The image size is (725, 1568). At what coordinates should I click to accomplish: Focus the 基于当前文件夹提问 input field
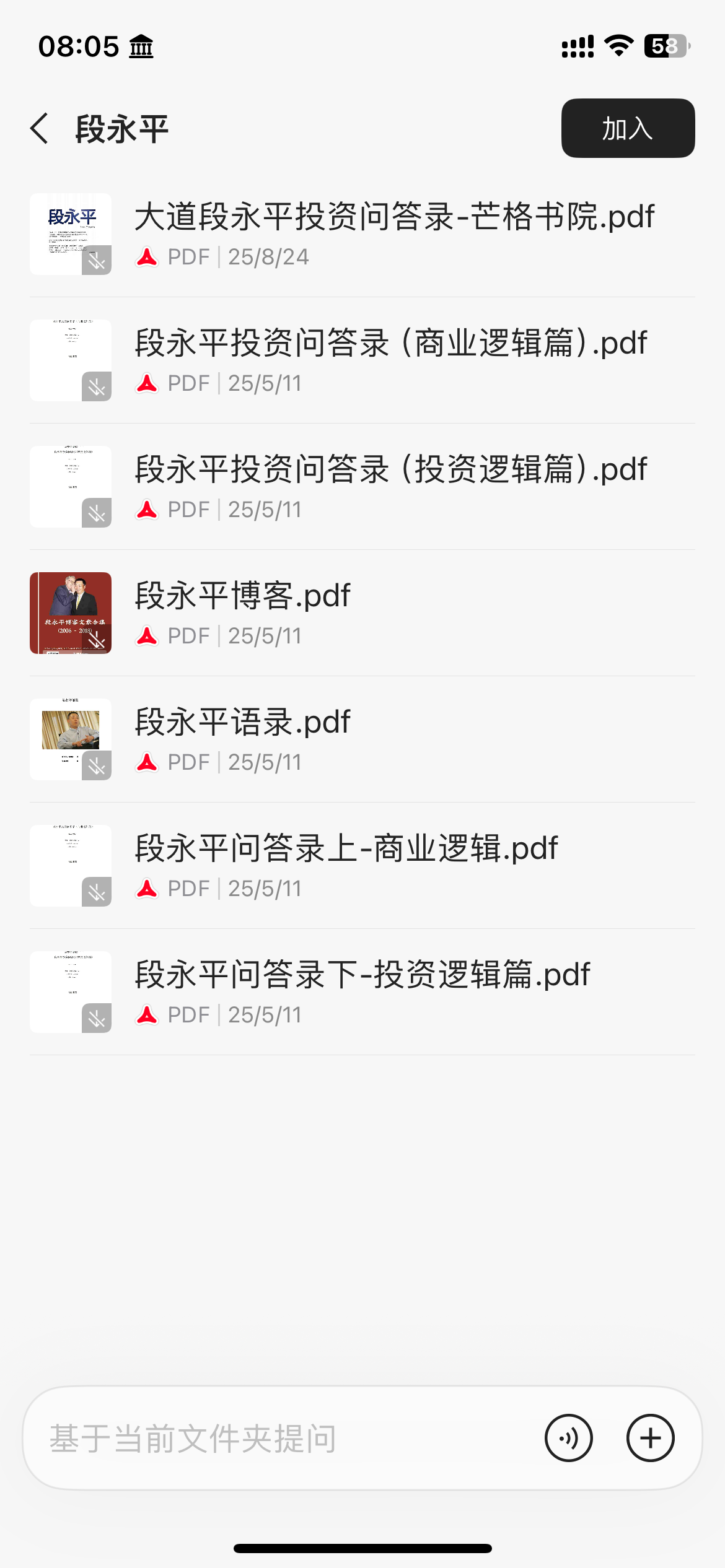pos(279,1438)
